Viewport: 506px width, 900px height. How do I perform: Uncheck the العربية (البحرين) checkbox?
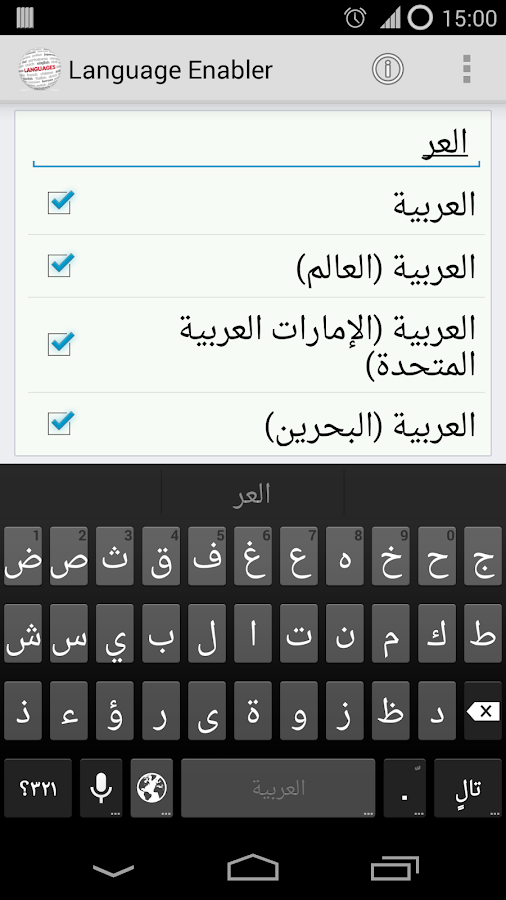[x=60, y=423]
